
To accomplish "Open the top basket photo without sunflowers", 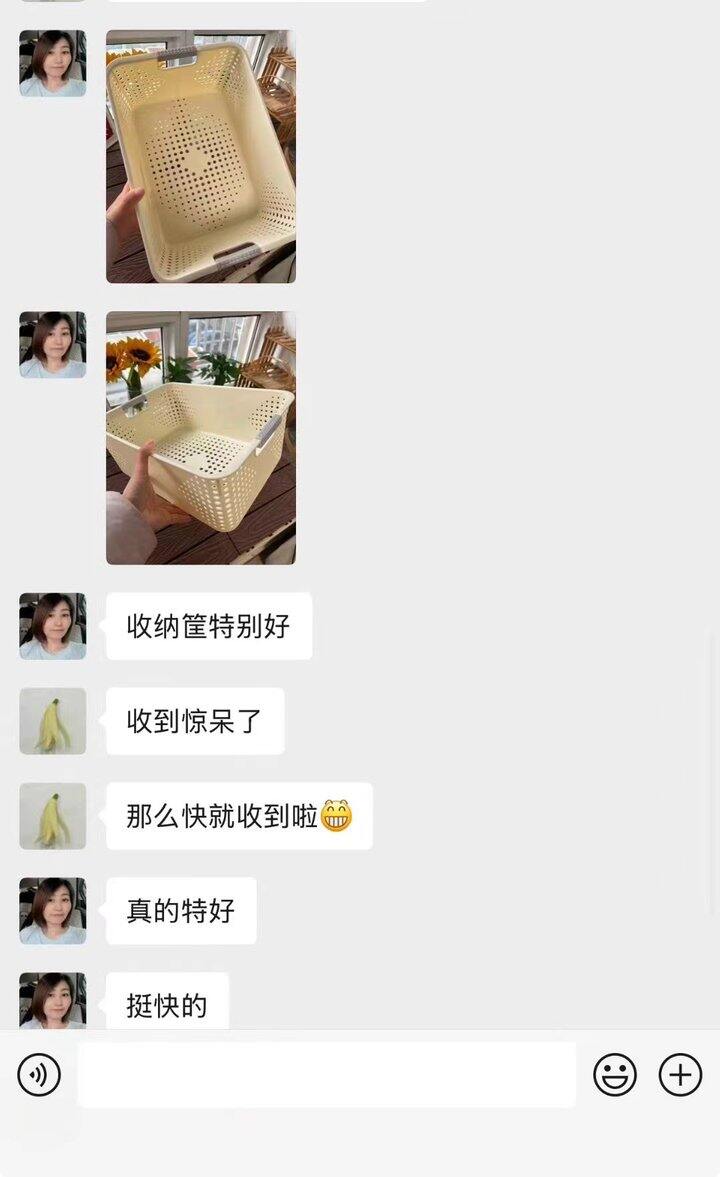I will pos(201,156).
